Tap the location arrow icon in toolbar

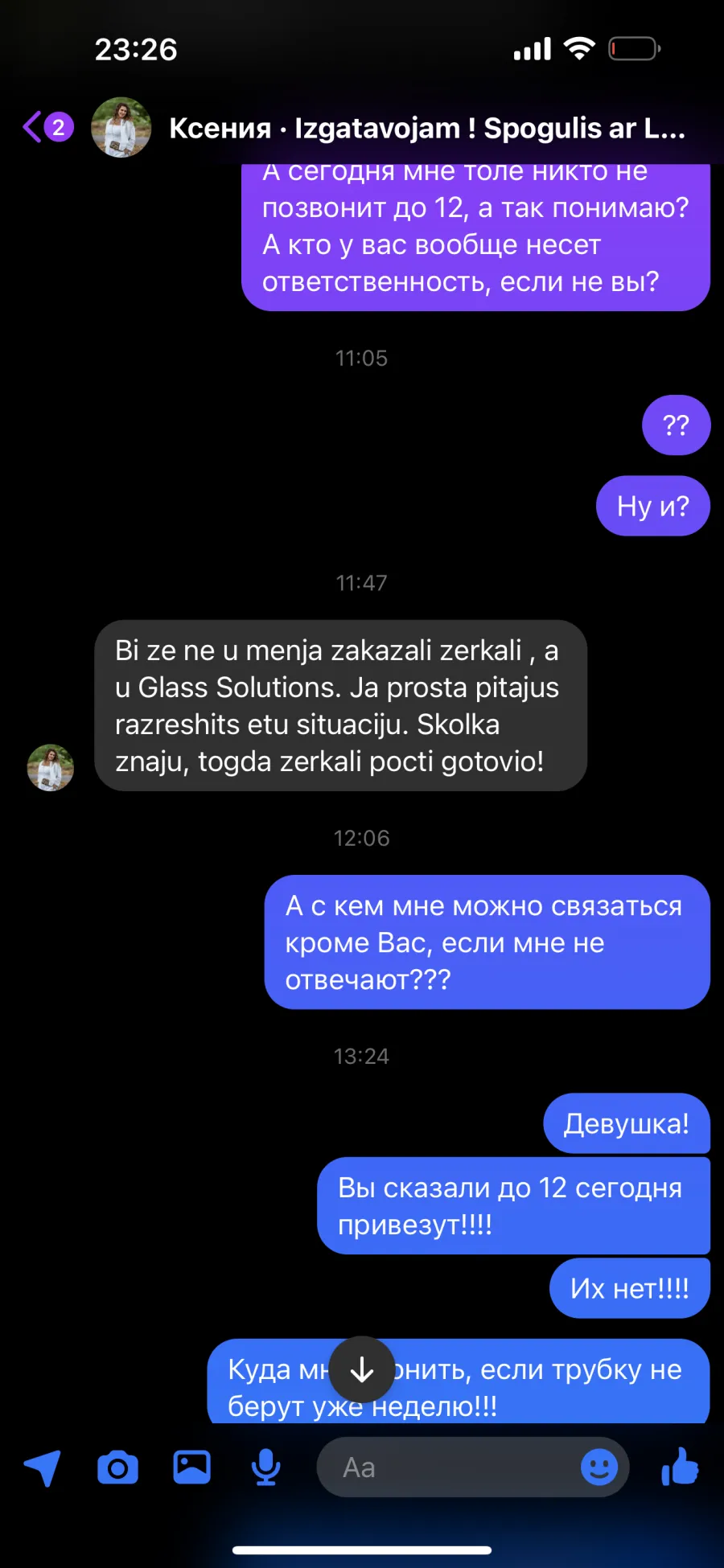pyautogui.click(x=43, y=1467)
